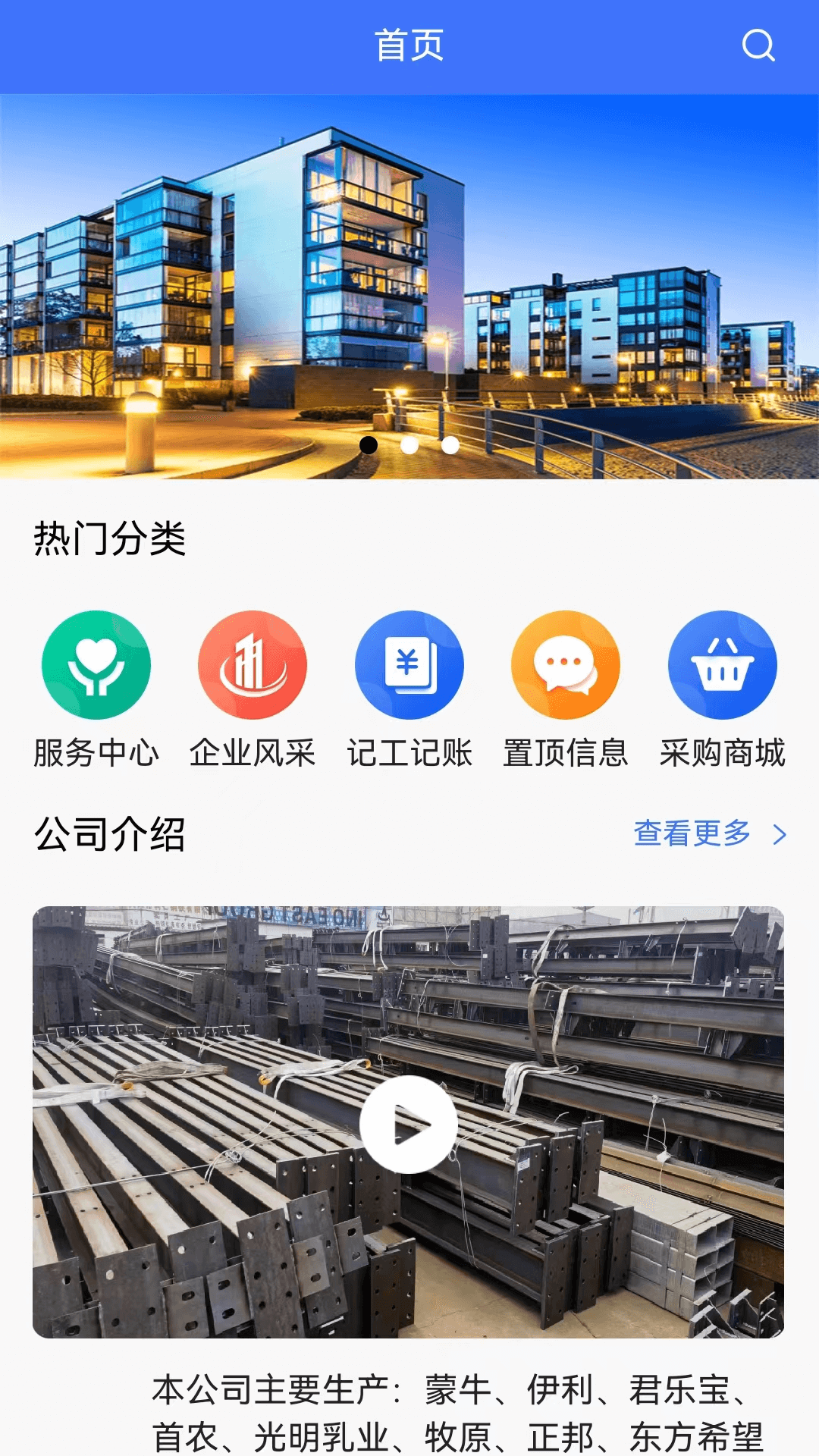Select the blue currency note icon

409,664
